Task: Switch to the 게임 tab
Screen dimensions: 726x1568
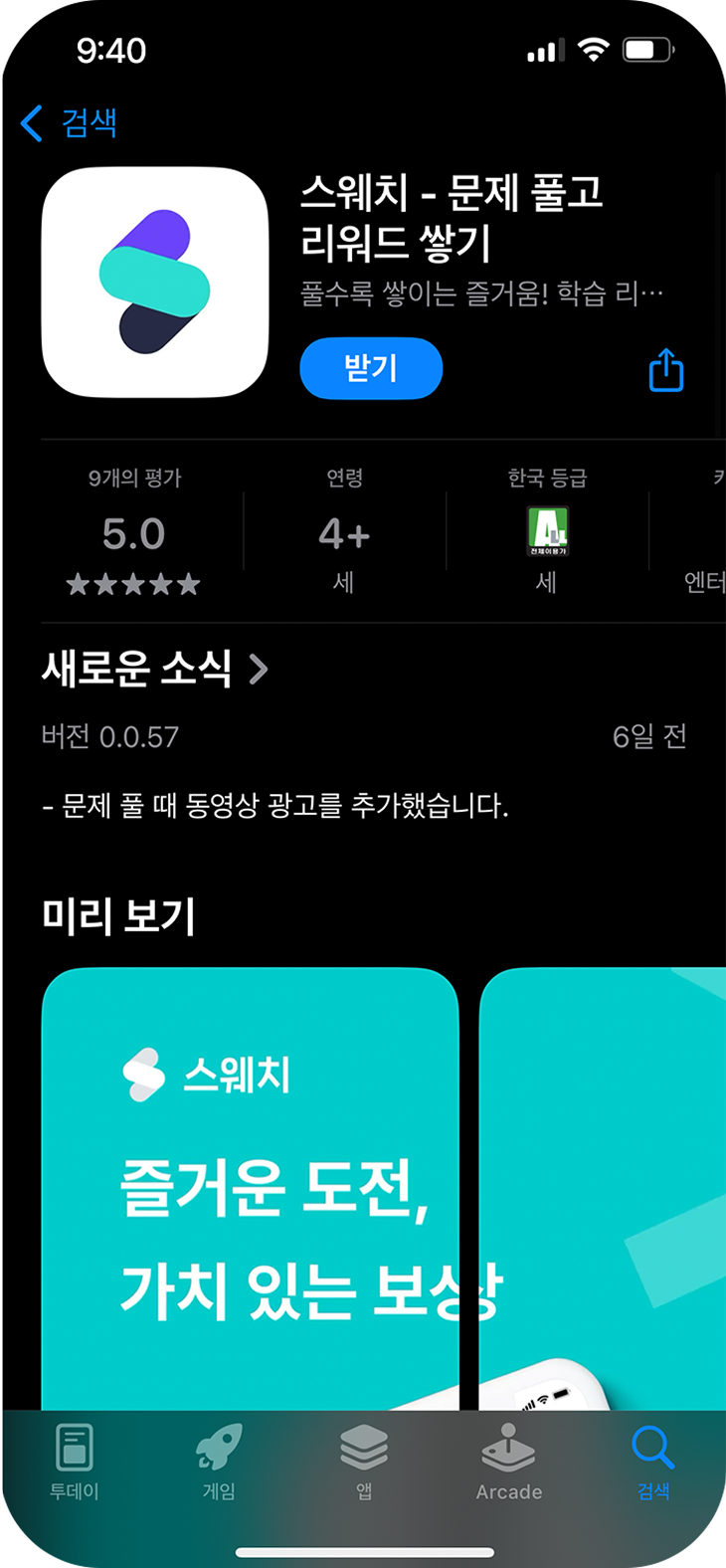Action: [219, 1461]
